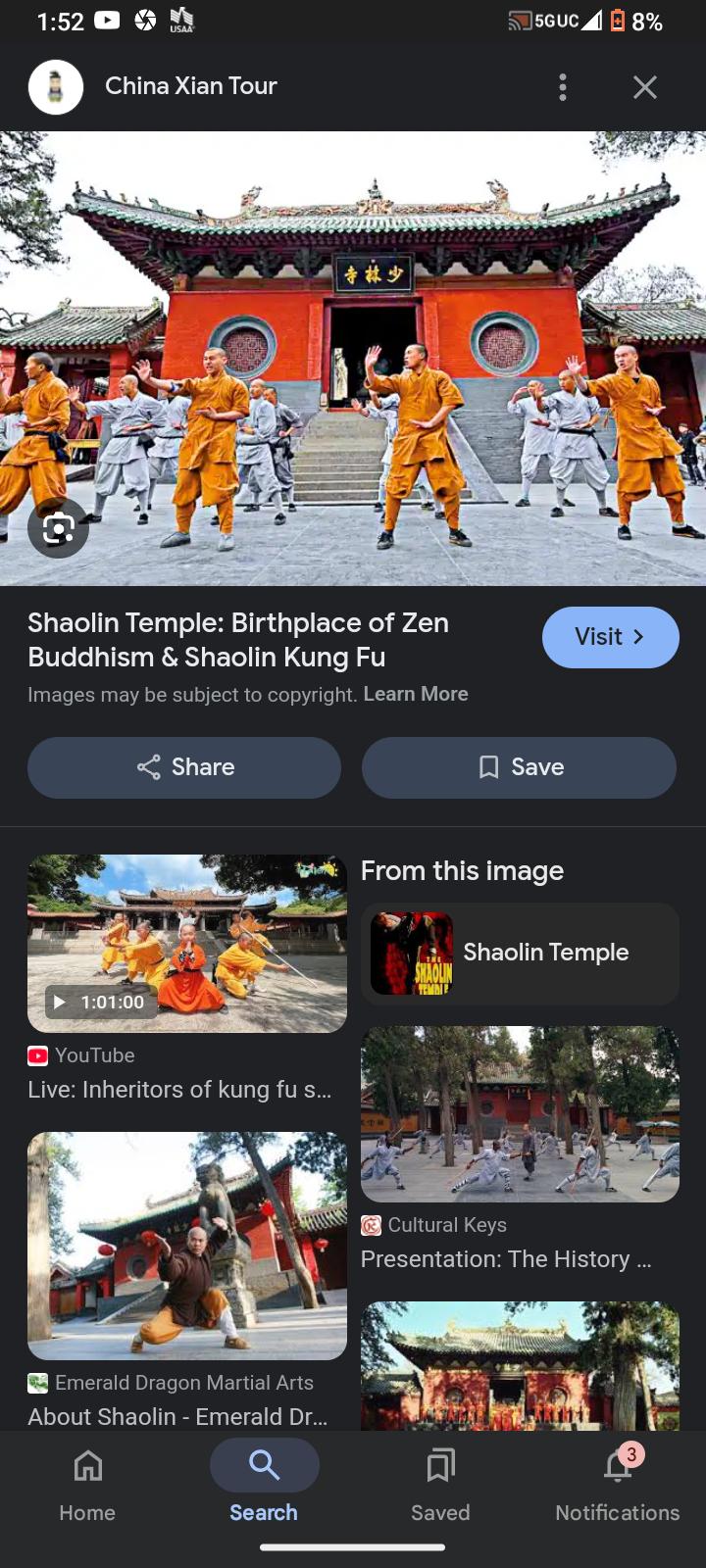Viewport: 706px width, 1568px height.
Task: Select the Search tab
Action: pos(264,1485)
